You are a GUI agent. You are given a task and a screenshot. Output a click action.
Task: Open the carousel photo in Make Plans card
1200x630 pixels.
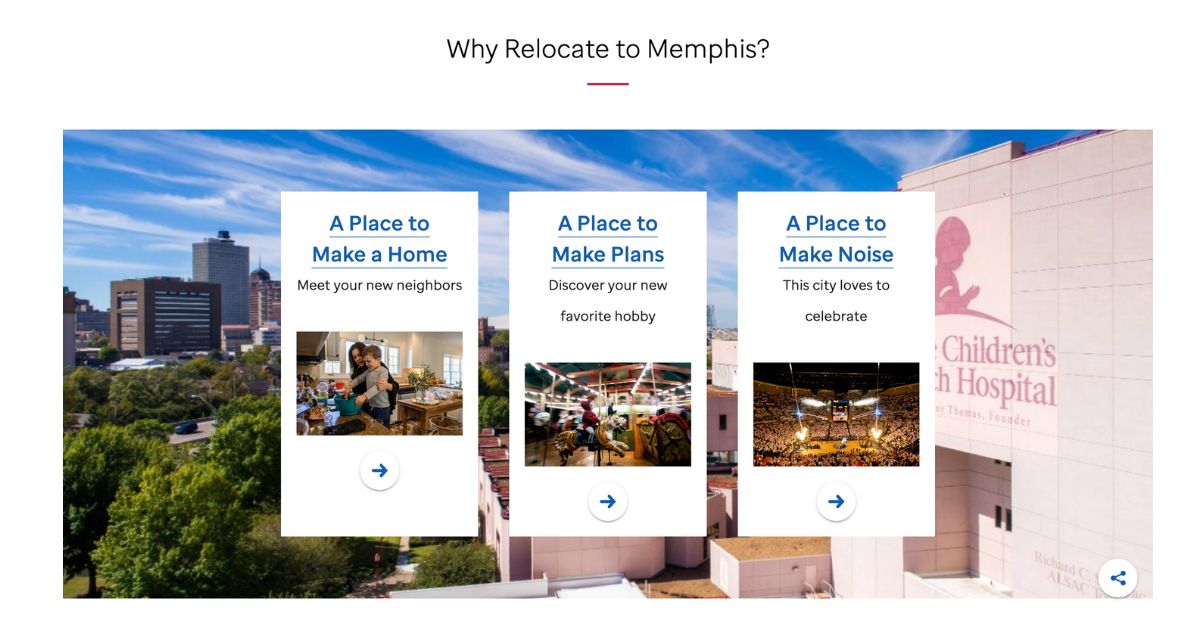[607, 414]
